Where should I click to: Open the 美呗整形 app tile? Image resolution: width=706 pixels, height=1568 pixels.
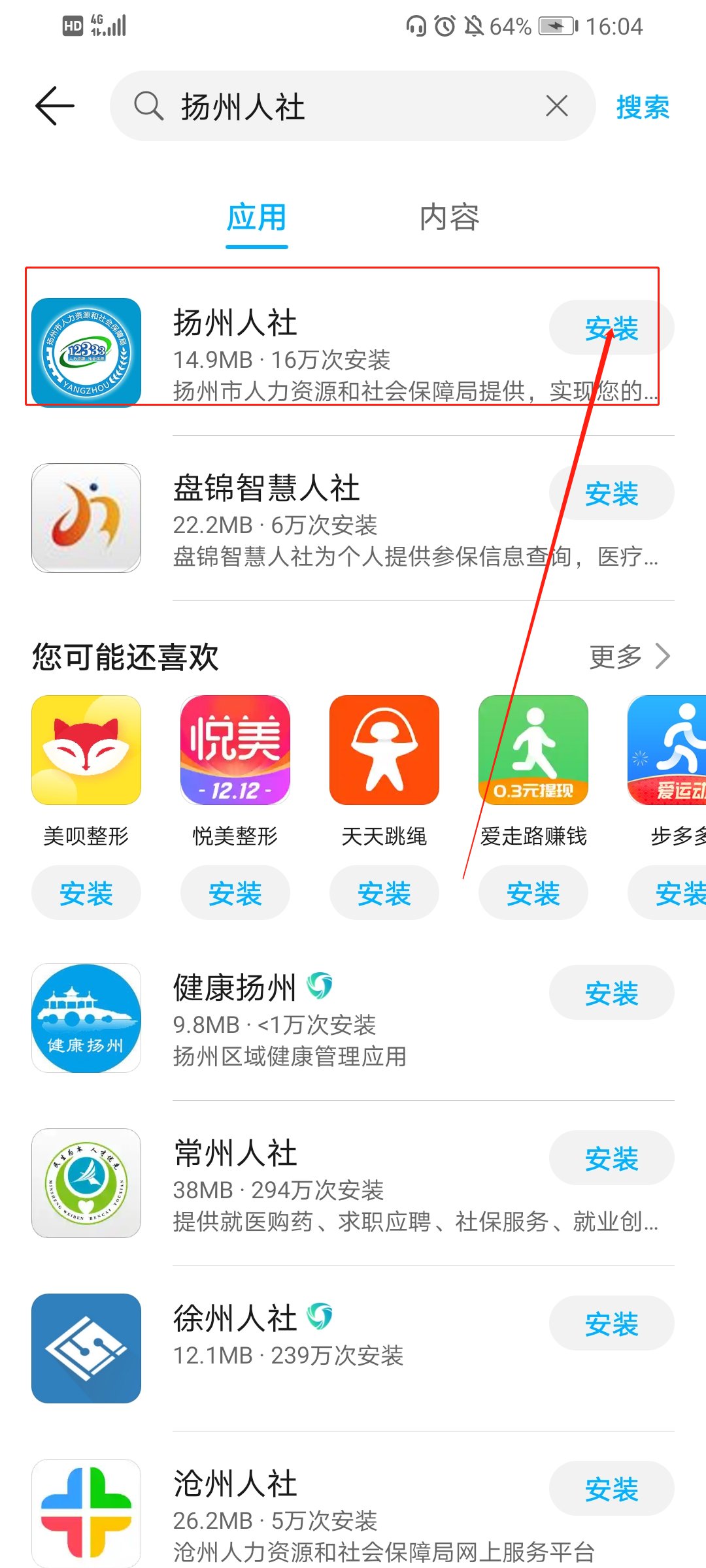click(86, 750)
